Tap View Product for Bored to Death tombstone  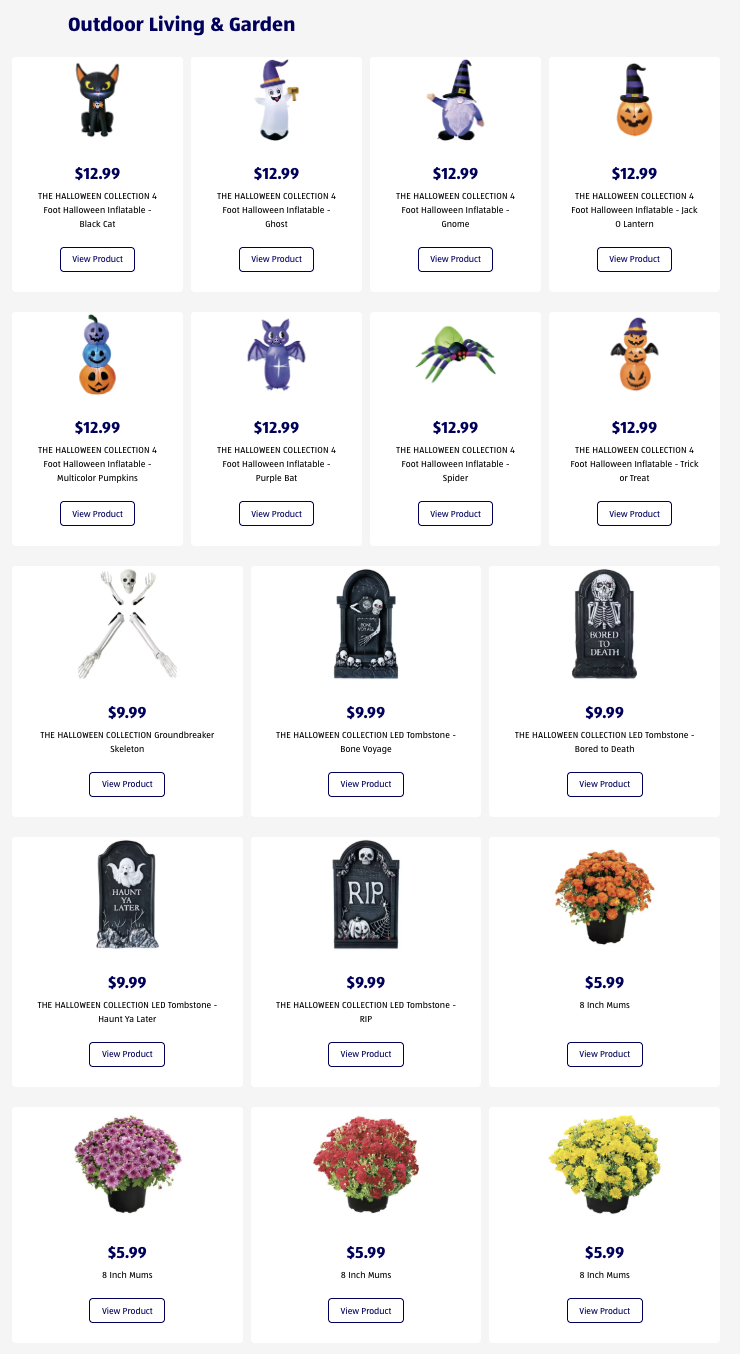pyautogui.click(x=605, y=784)
